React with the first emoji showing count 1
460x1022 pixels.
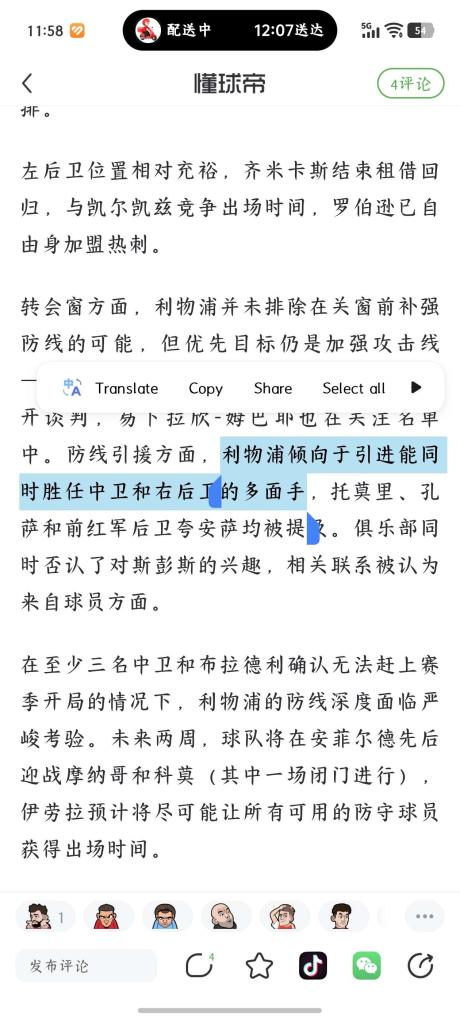click(x=45, y=916)
